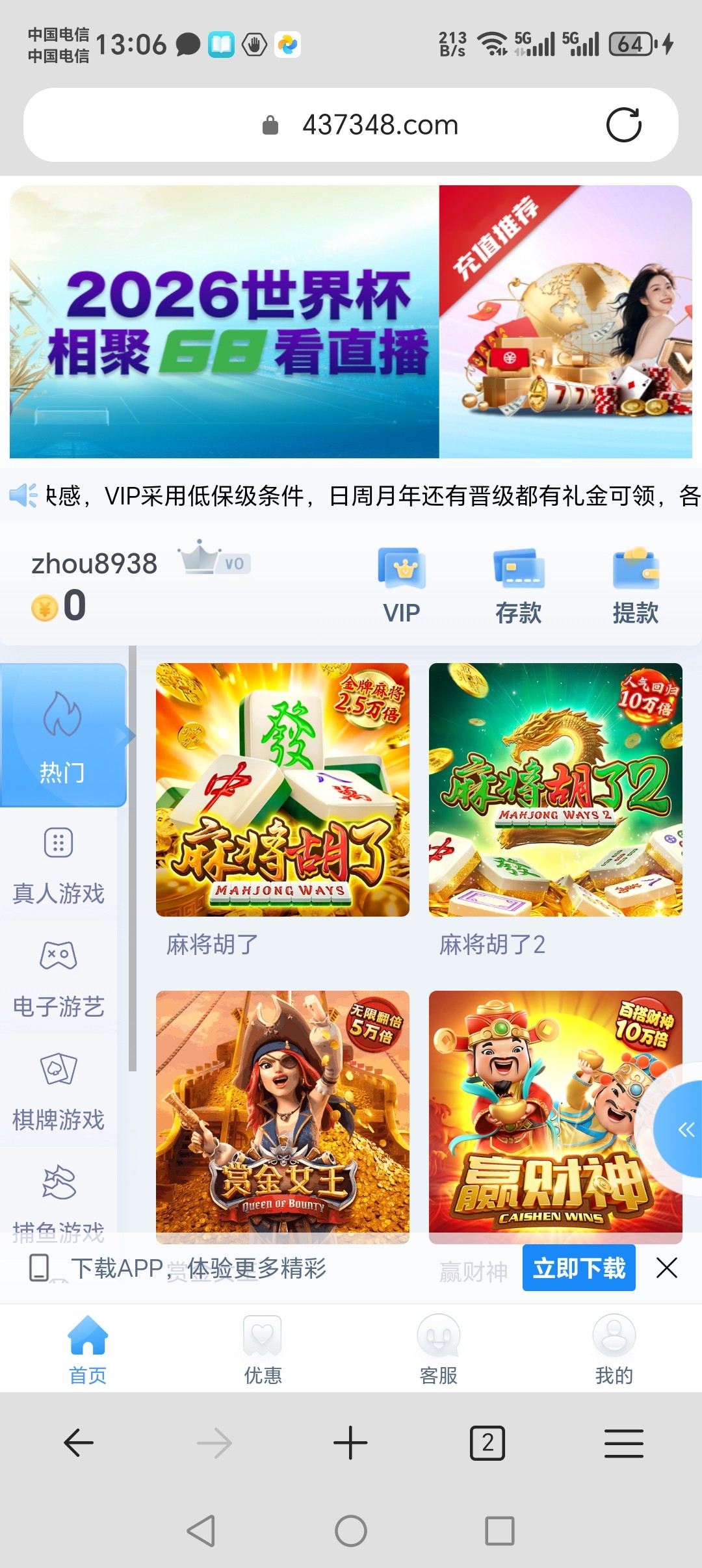Dismiss the download APP banner

[668, 1268]
